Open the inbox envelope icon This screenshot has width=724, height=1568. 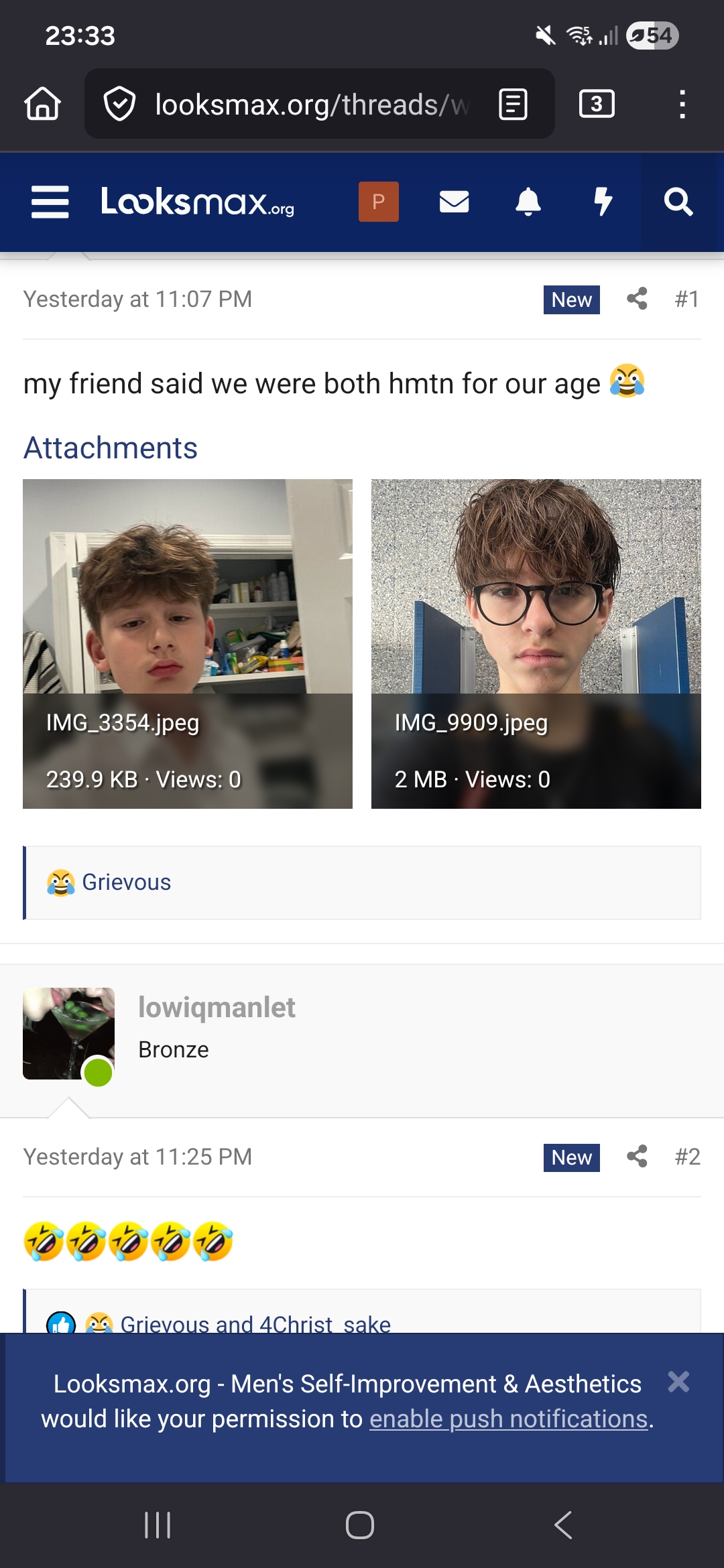click(x=454, y=202)
